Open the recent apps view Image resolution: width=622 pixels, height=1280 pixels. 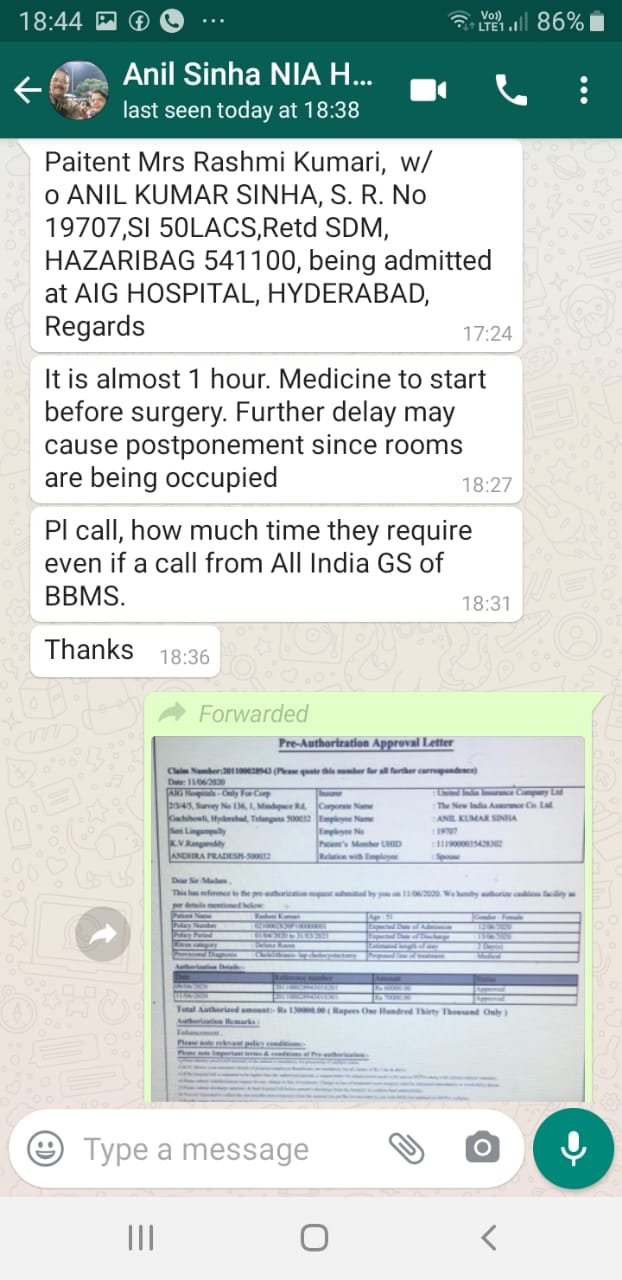click(x=141, y=1238)
